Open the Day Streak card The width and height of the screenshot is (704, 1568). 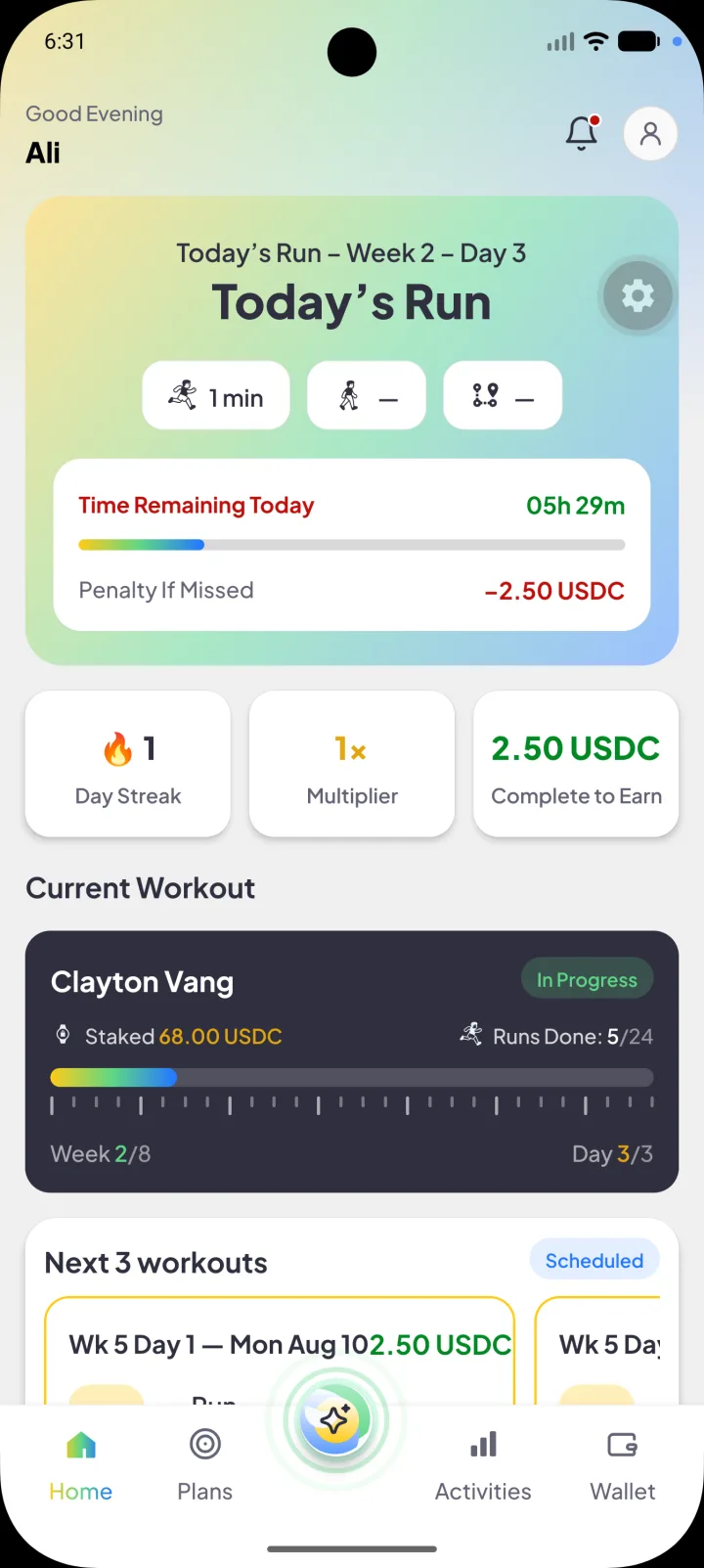pyautogui.click(x=128, y=764)
